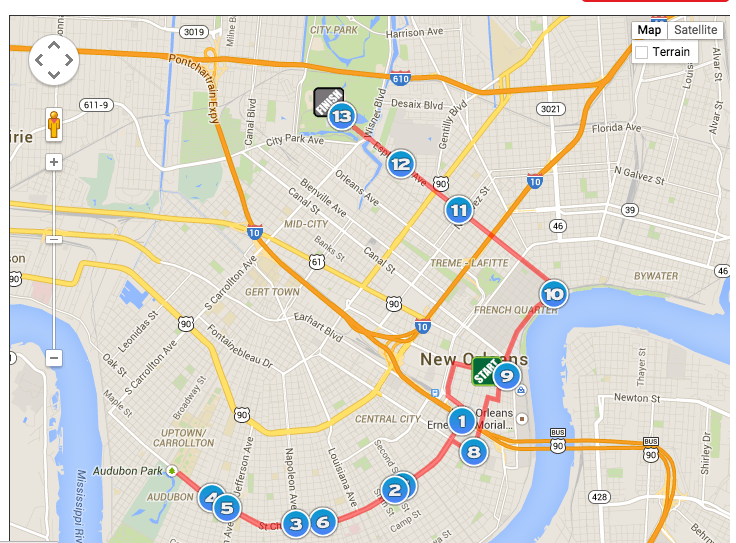Tap mile marker 10 at French Quarter
The width and height of the screenshot is (736, 543).
553,294
